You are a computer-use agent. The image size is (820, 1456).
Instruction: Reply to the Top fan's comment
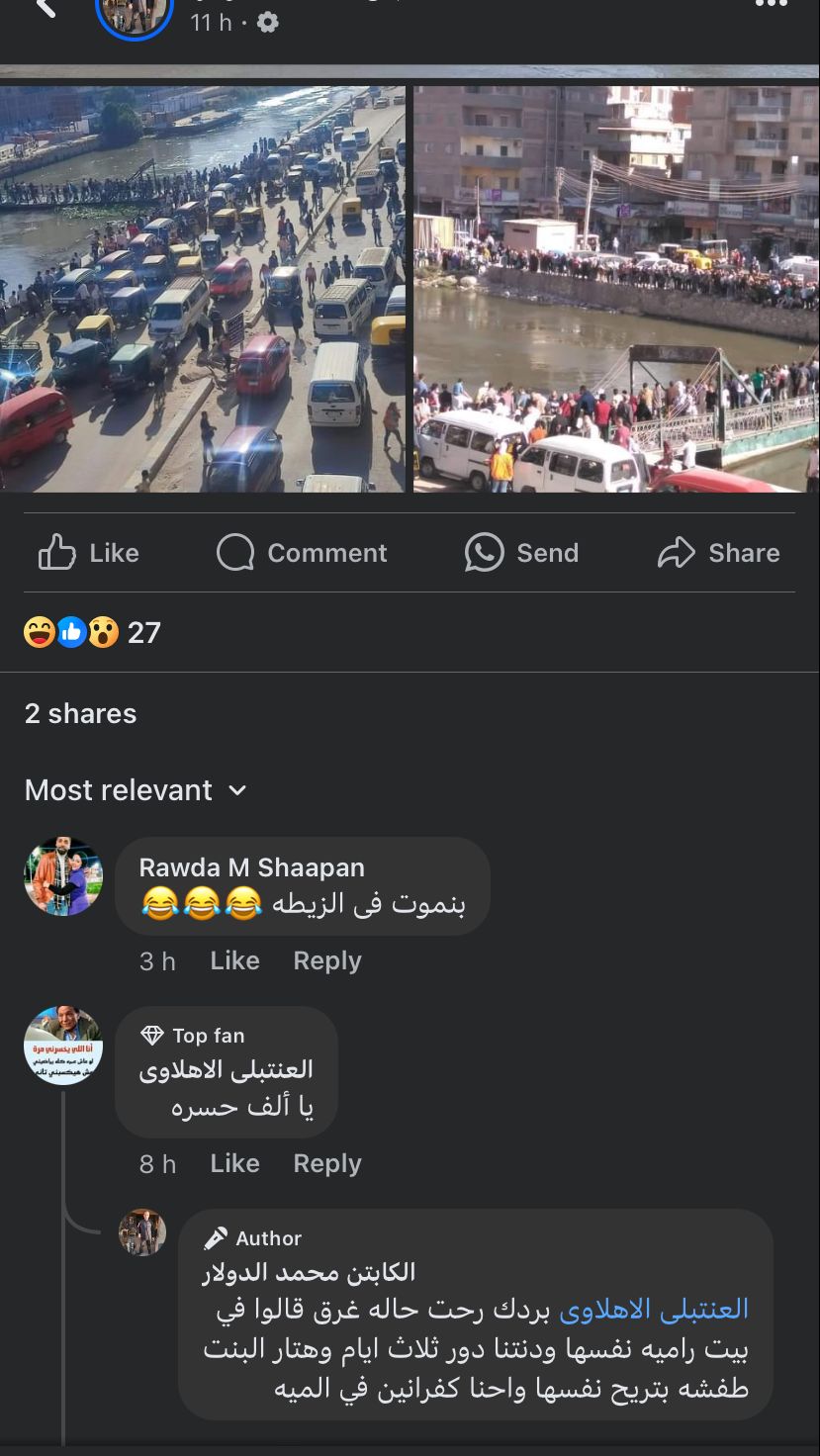coord(327,1163)
